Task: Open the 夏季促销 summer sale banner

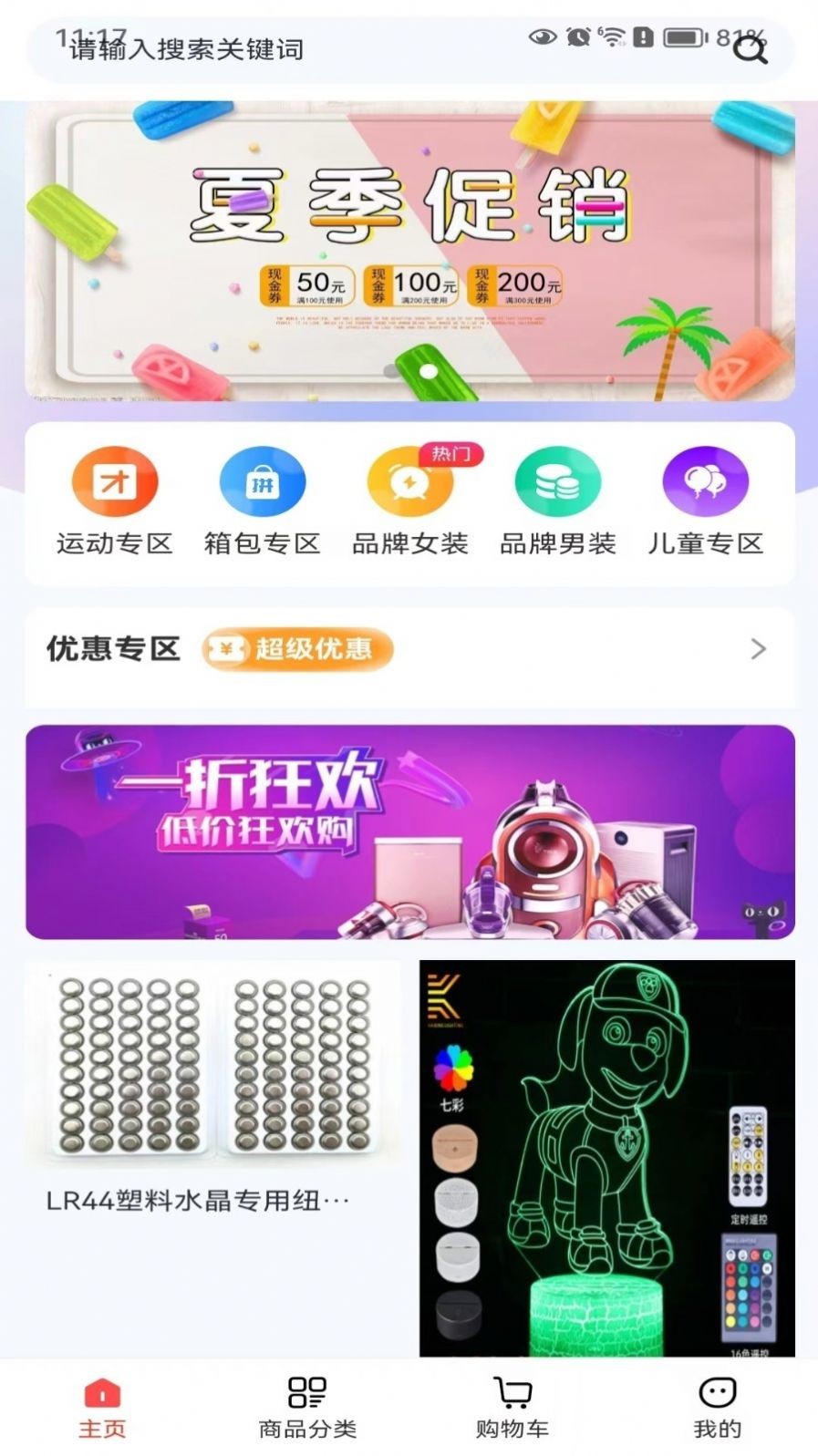Action: coord(409,252)
